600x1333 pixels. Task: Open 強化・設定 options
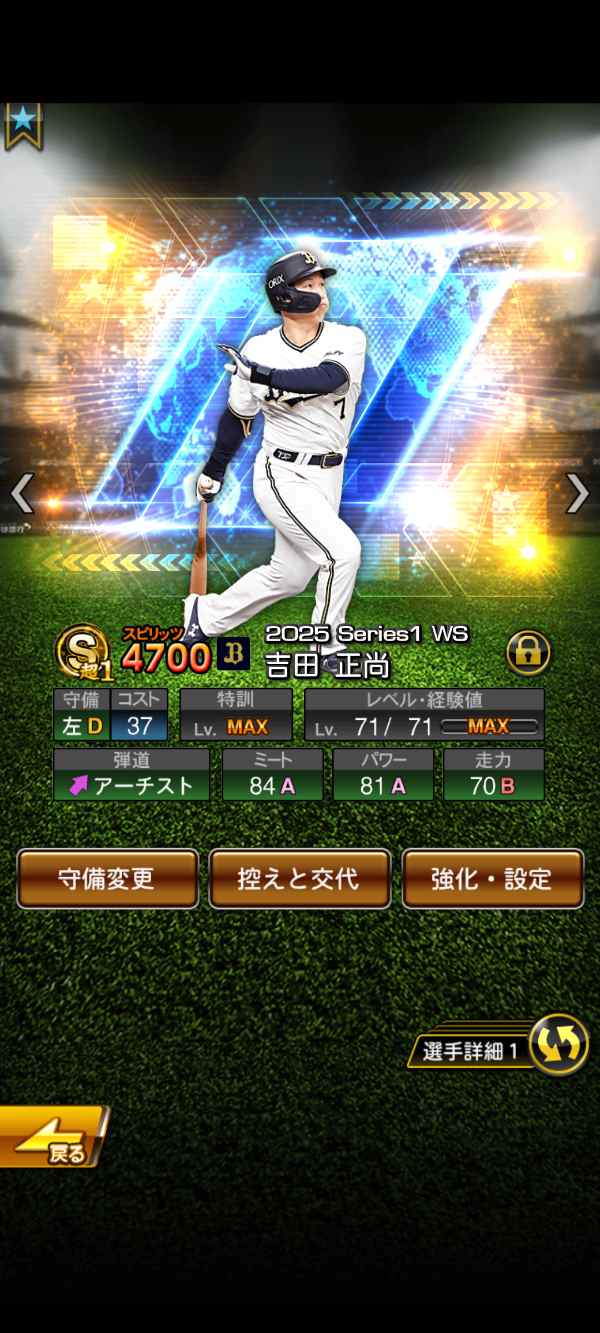point(492,879)
